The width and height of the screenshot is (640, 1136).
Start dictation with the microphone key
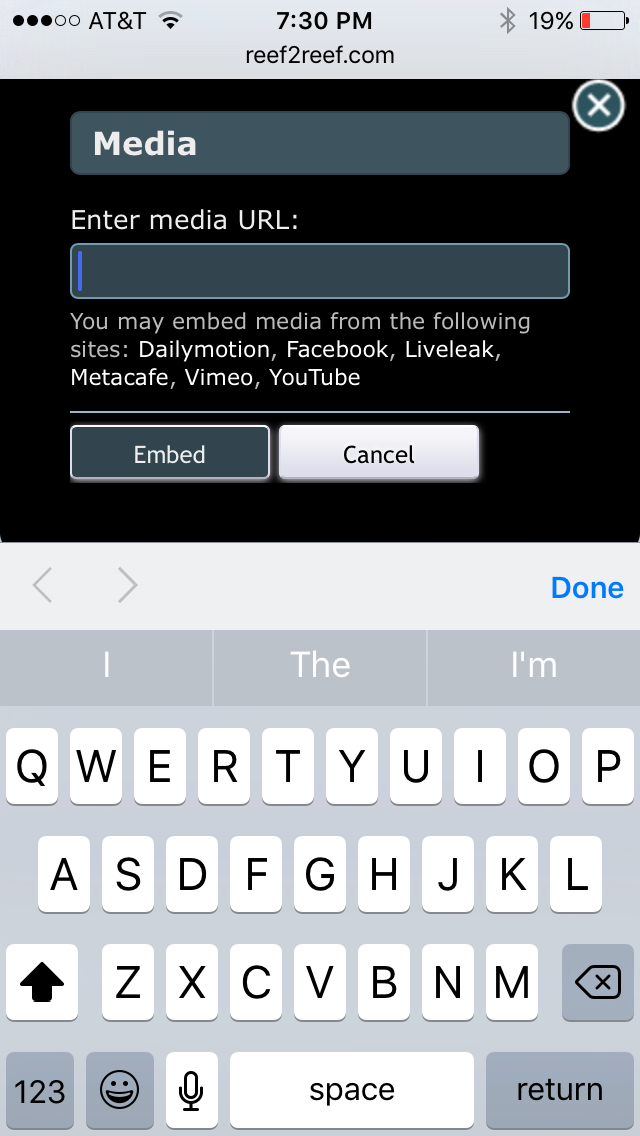click(191, 1090)
